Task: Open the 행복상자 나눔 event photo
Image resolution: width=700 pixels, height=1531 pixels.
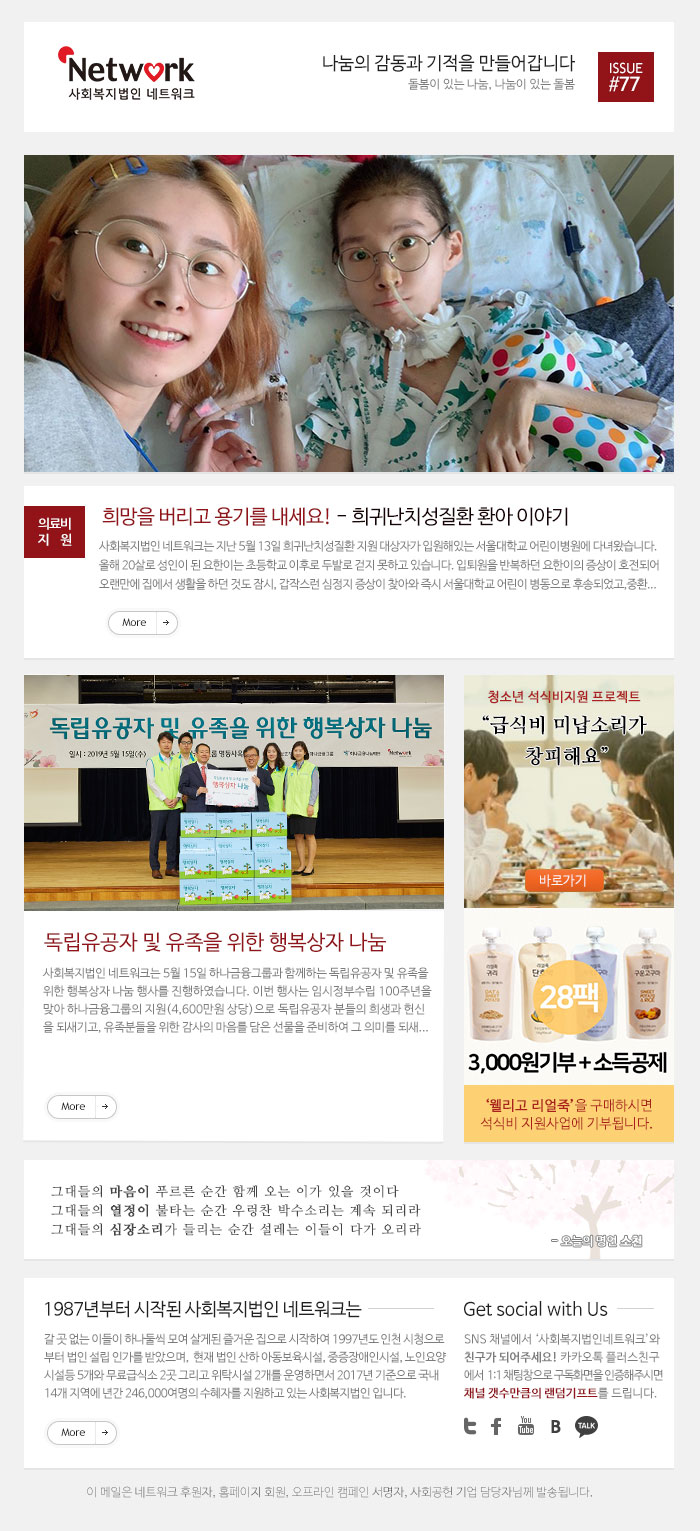Action: tap(233, 791)
